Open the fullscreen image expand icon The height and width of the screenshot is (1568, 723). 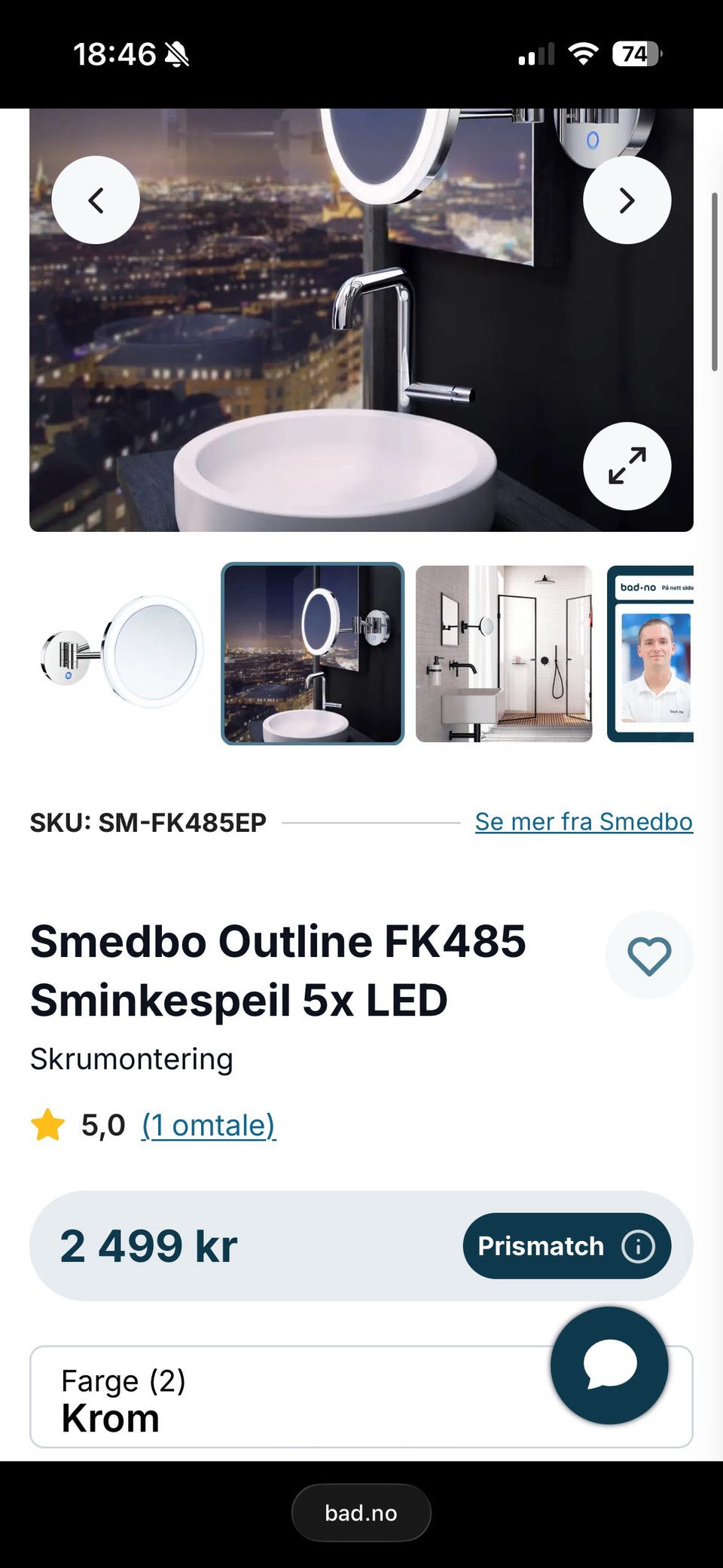pyautogui.click(x=627, y=466)
